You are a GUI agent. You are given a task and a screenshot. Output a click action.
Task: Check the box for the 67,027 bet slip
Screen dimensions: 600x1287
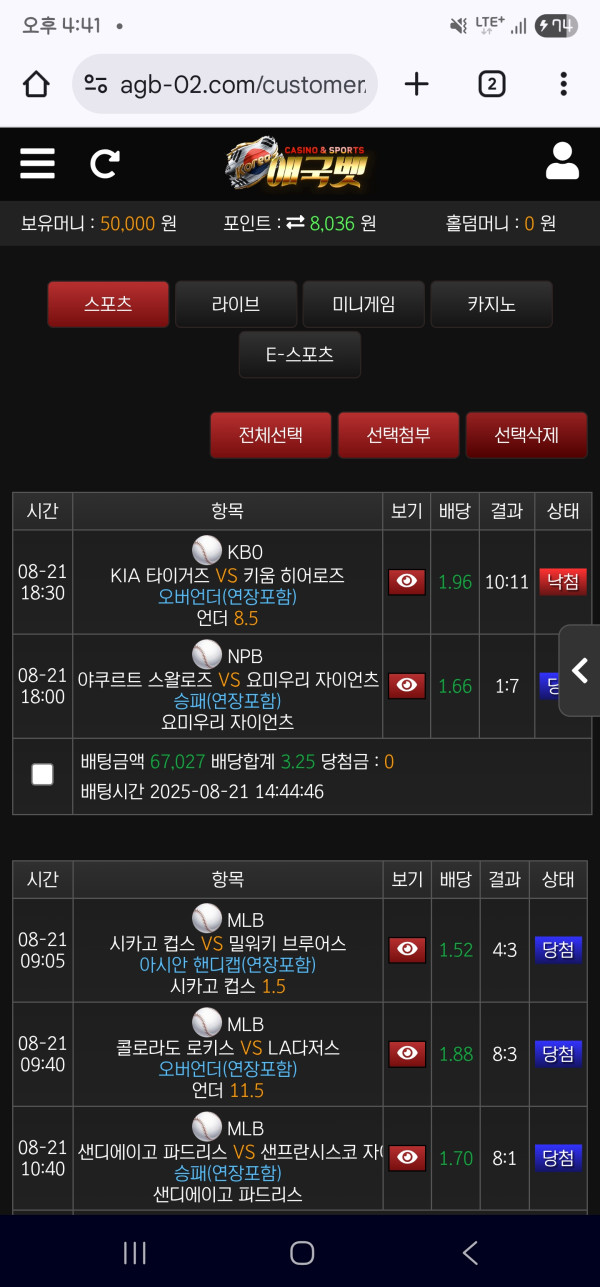[42, 774]
